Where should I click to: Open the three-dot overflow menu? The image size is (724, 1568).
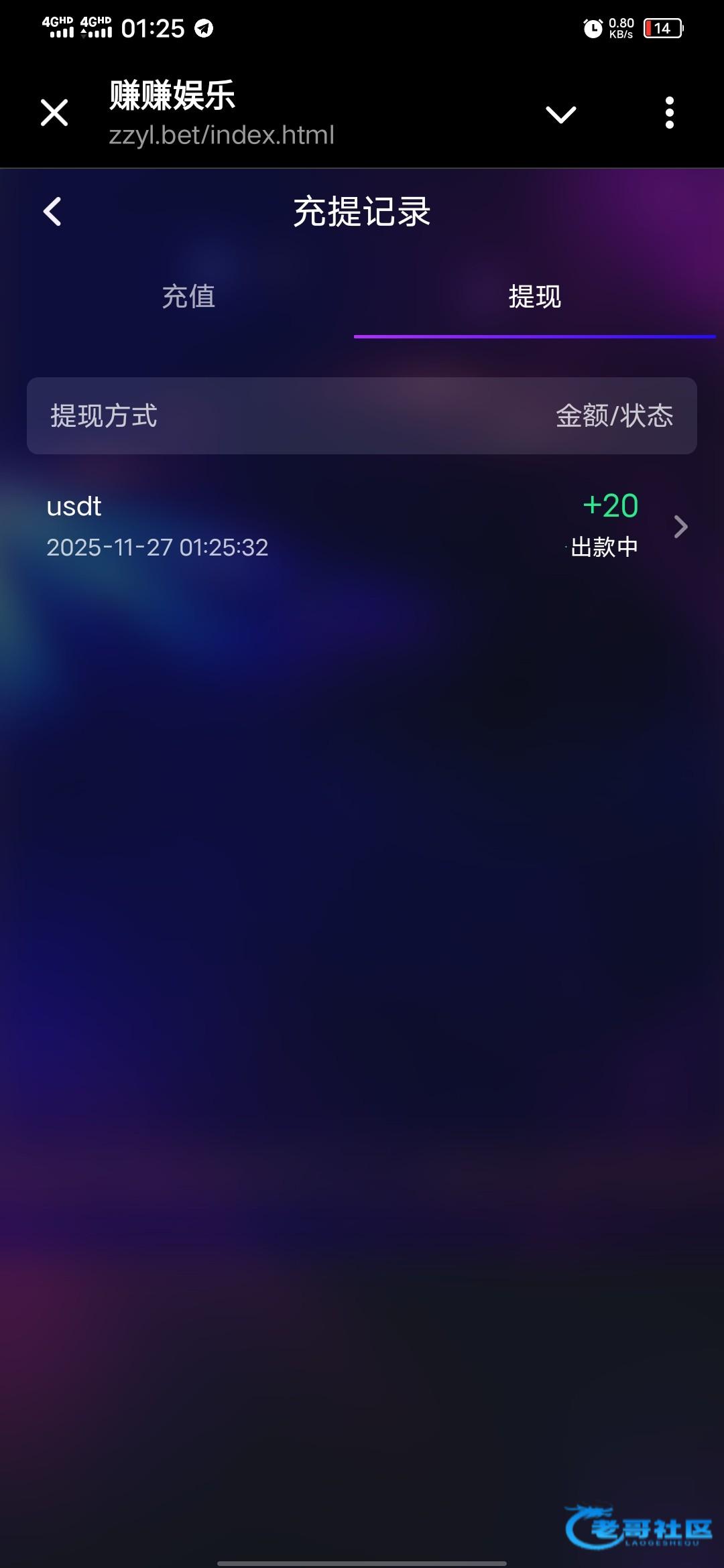coord(669,113)
